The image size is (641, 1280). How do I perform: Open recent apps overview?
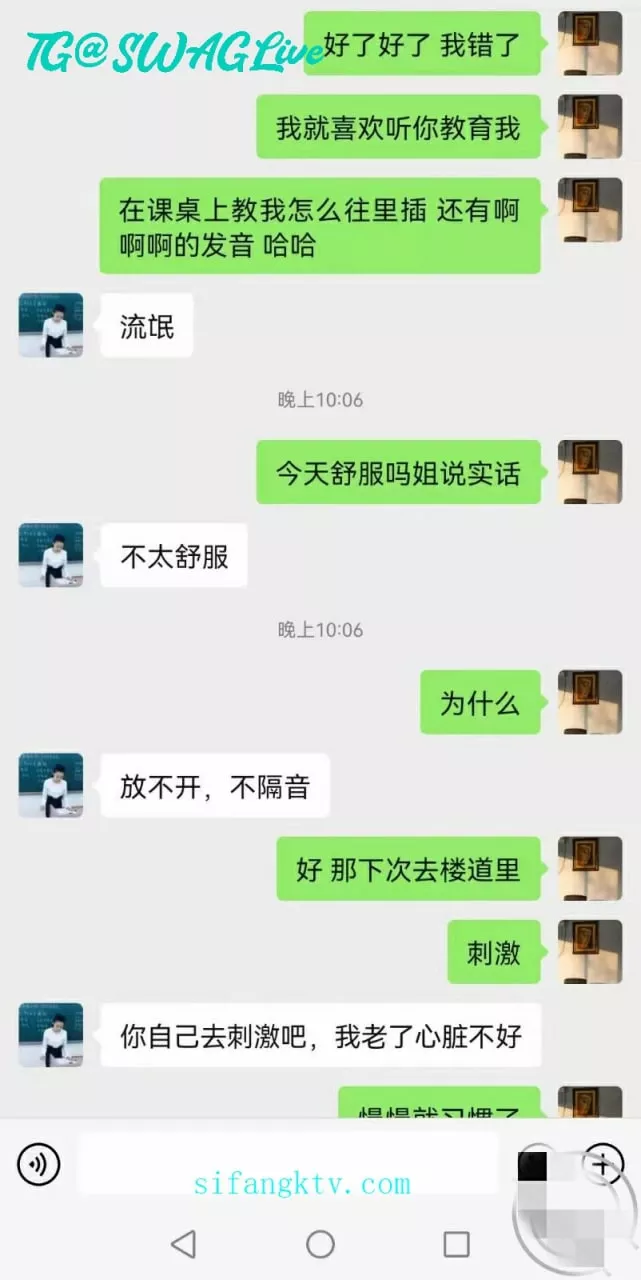456,1244
